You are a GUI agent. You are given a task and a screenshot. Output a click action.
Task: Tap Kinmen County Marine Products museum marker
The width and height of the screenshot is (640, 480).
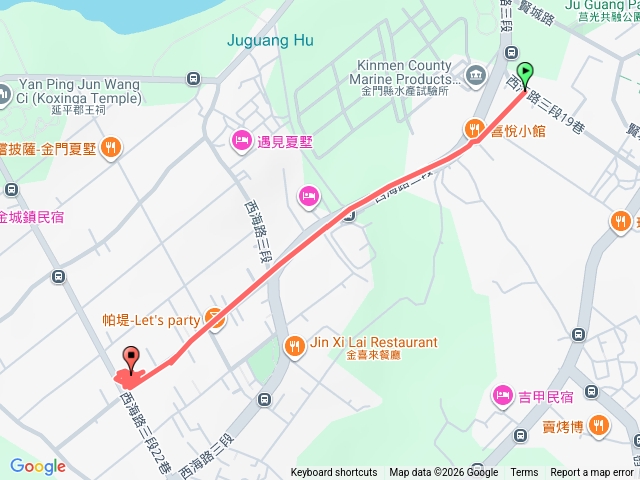(475, 73)
